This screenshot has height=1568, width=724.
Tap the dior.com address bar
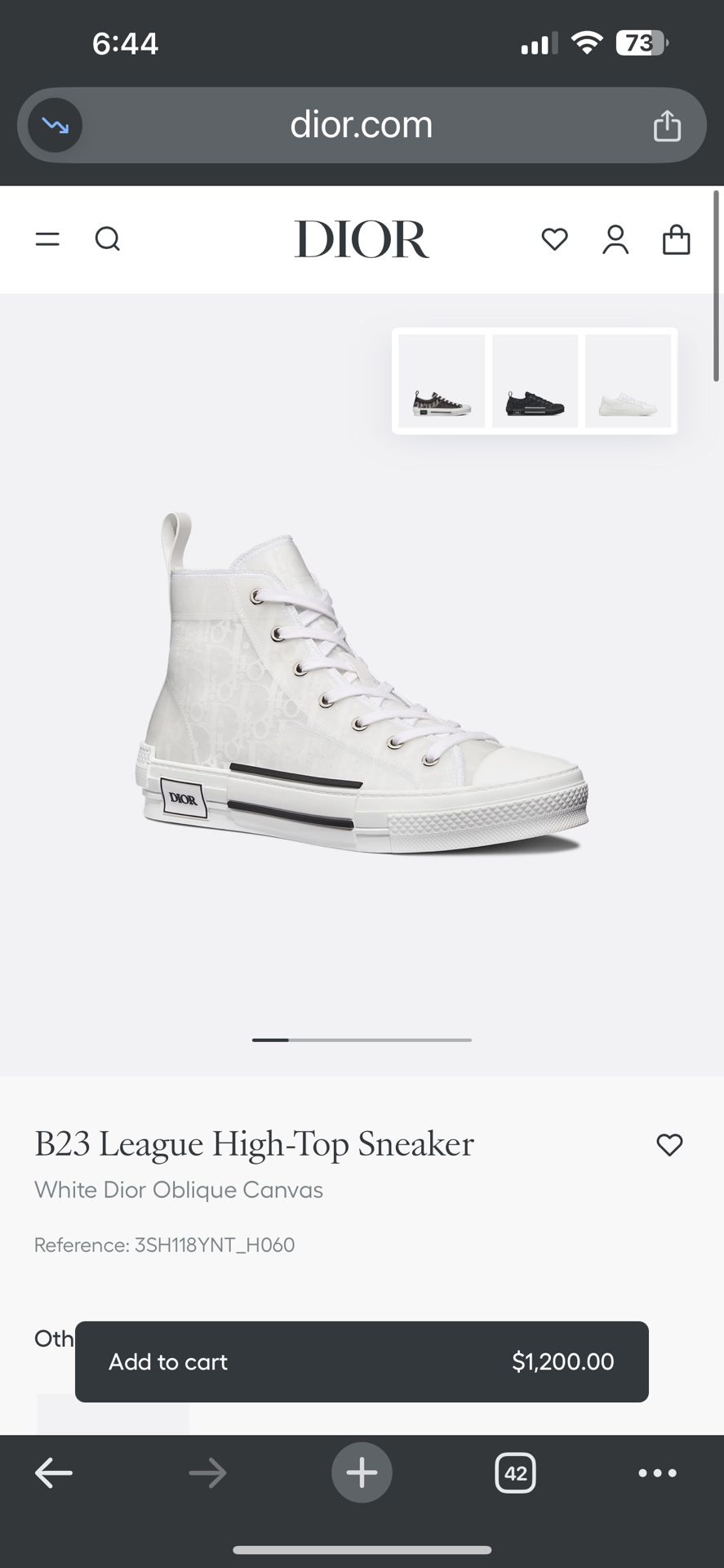tap(362, 125)
